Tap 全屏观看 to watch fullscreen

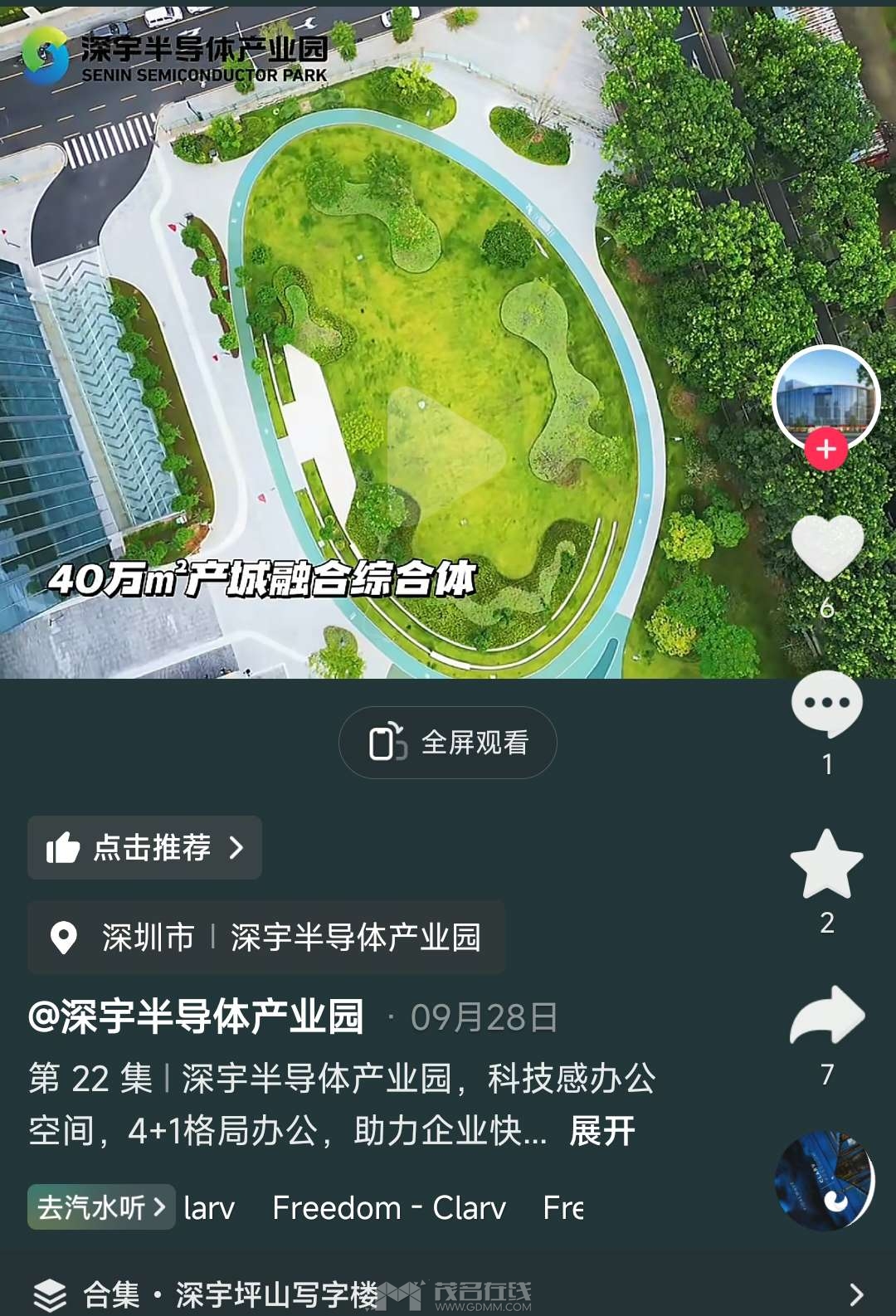(x=448, y=743)
